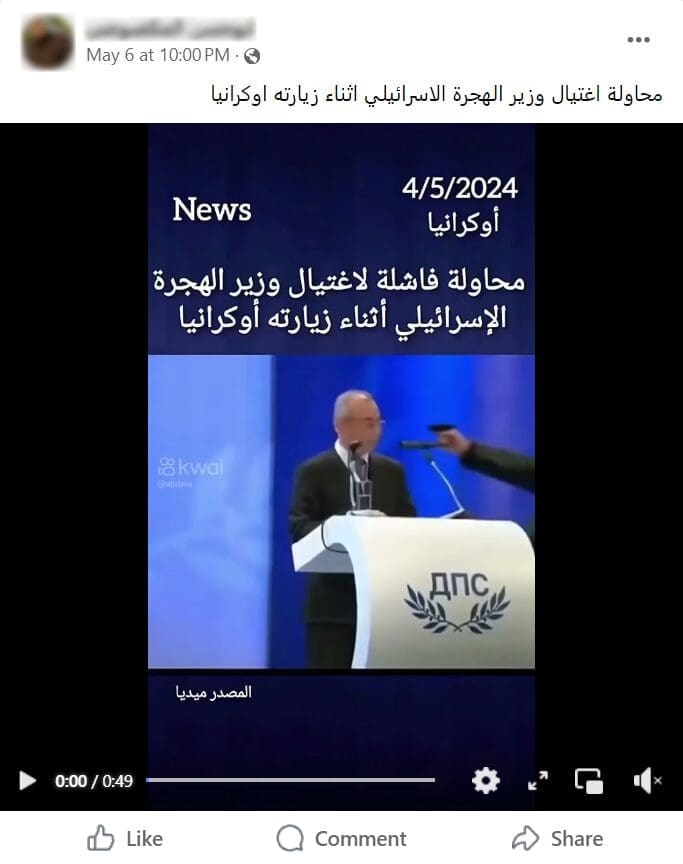Open the poster's profile picture
Viewport: 683px width, 864px height.
click(48, 42)
